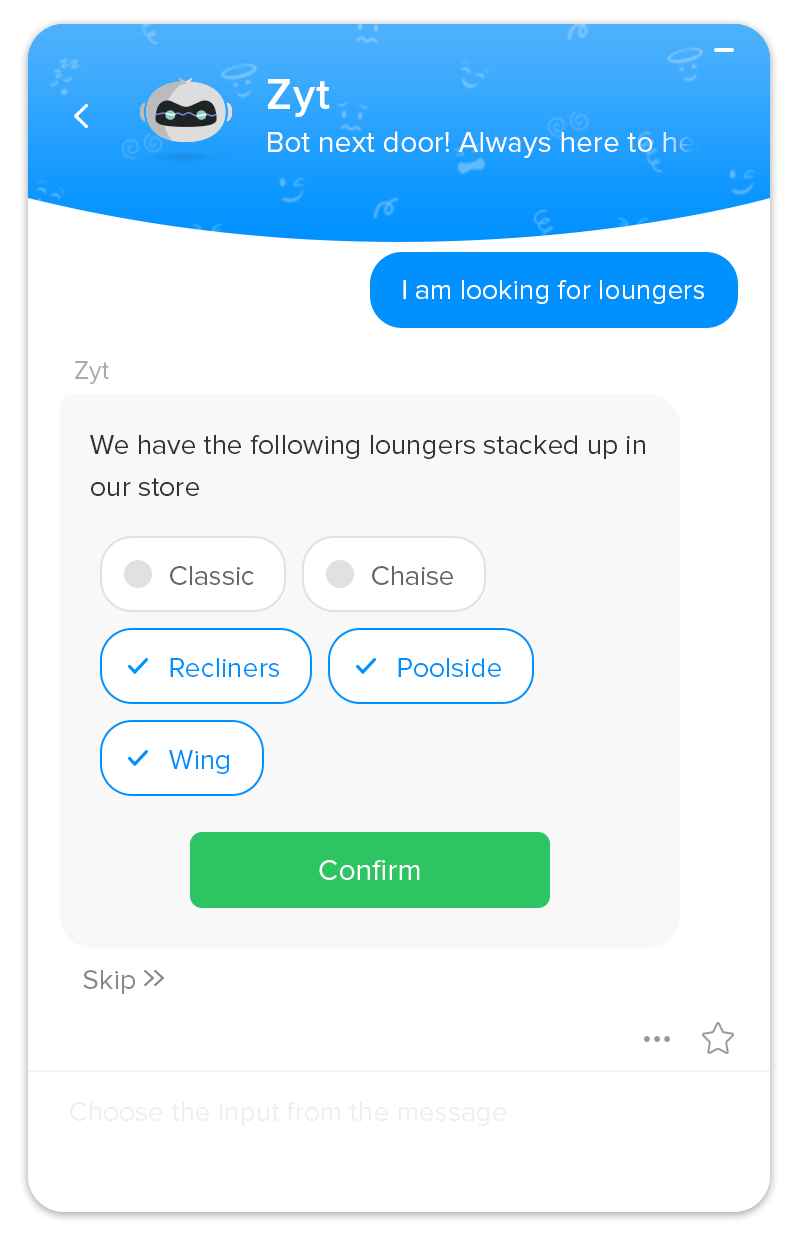Select the Classic lounger option

pos(193,574)
